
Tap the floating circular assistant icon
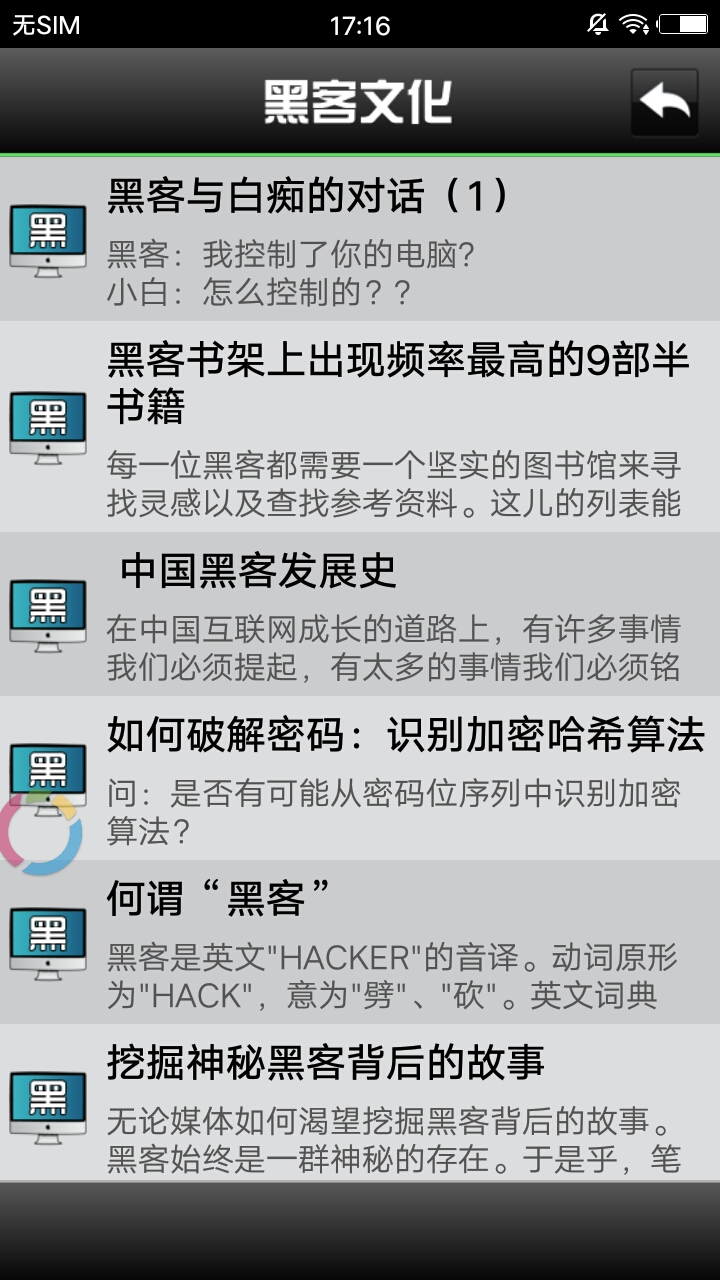(40, 832)
